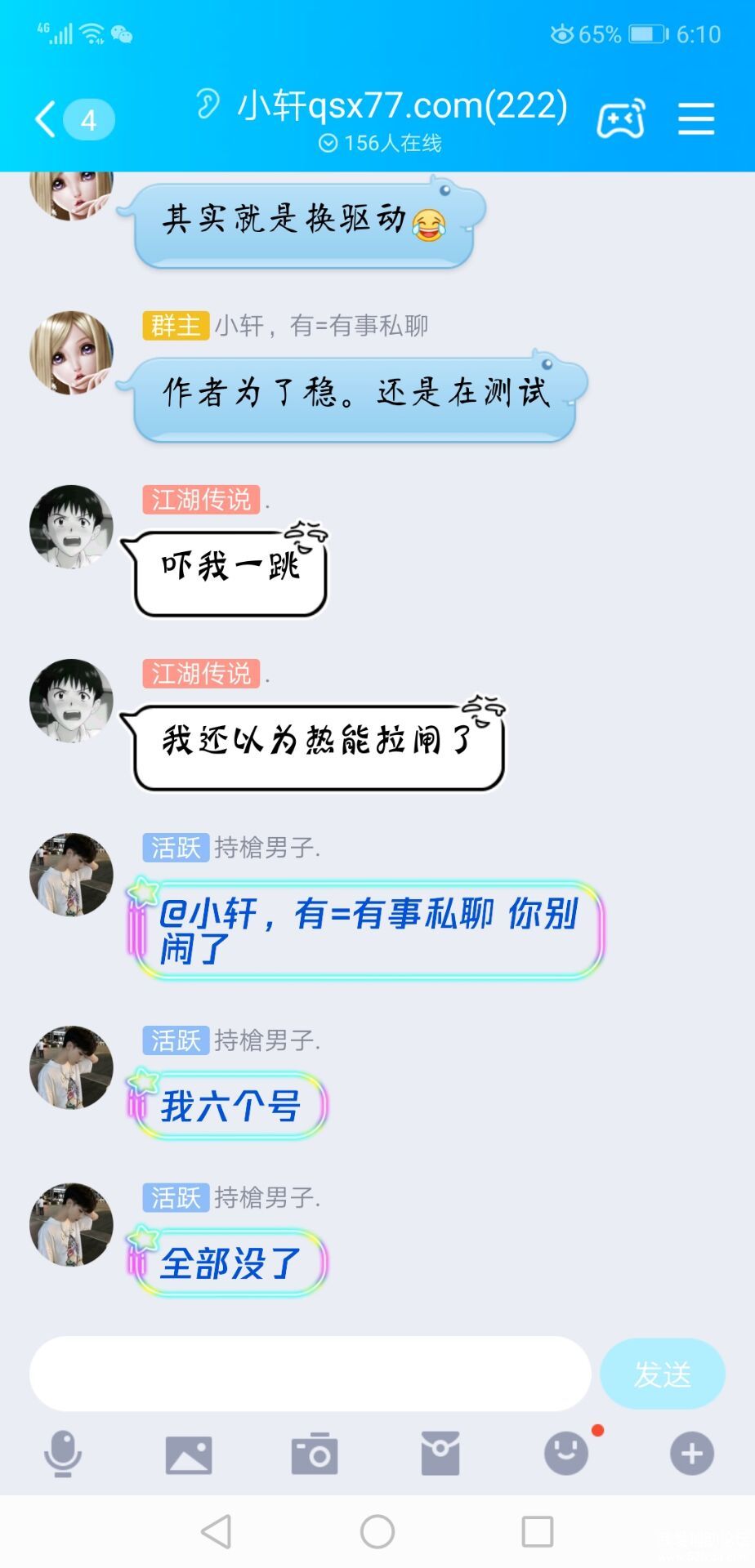Tap the system home button
This screenshot has width=755, height=1568.
[377, 1531]
